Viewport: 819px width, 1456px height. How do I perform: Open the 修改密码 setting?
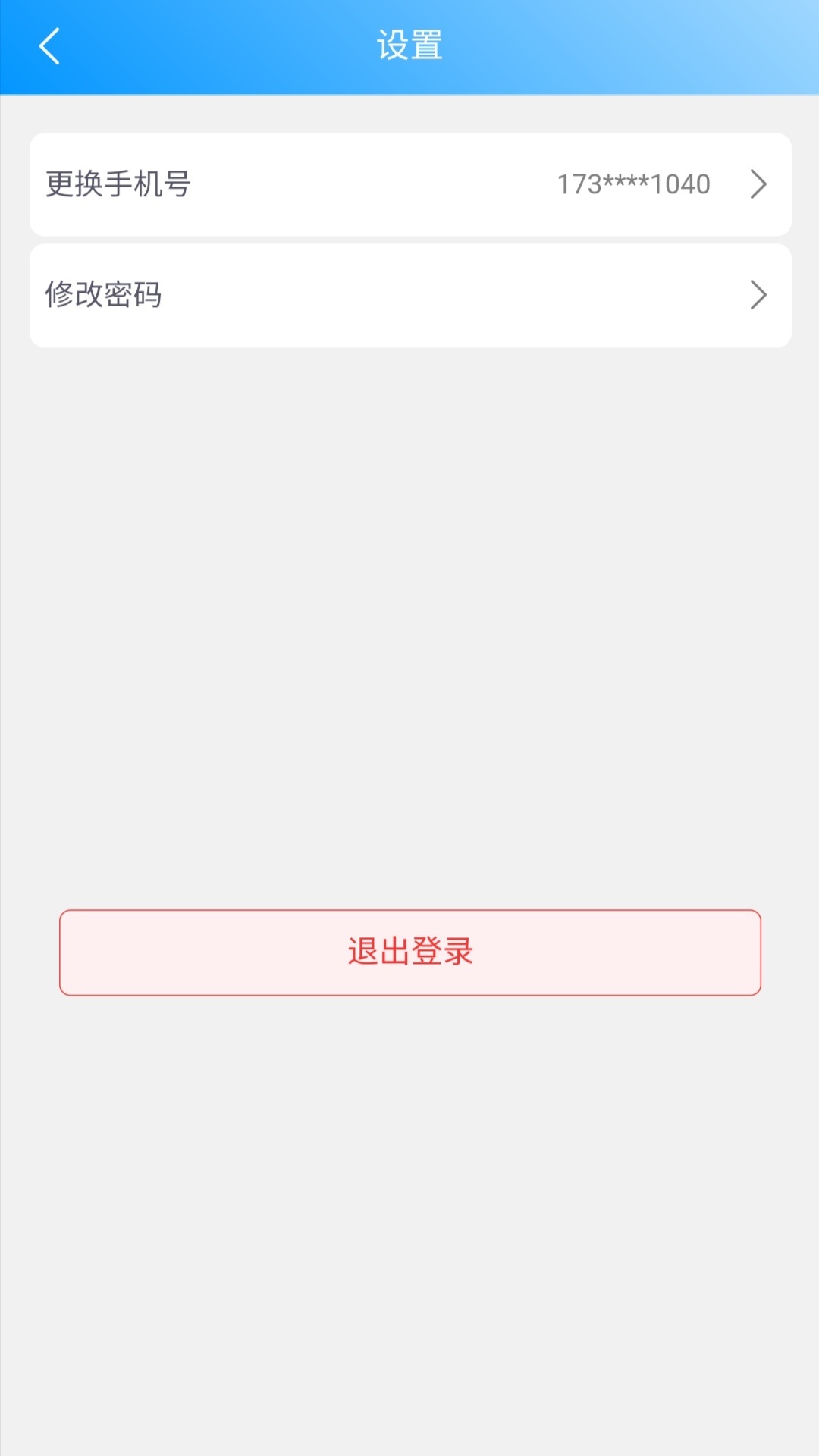click(409, 295)
